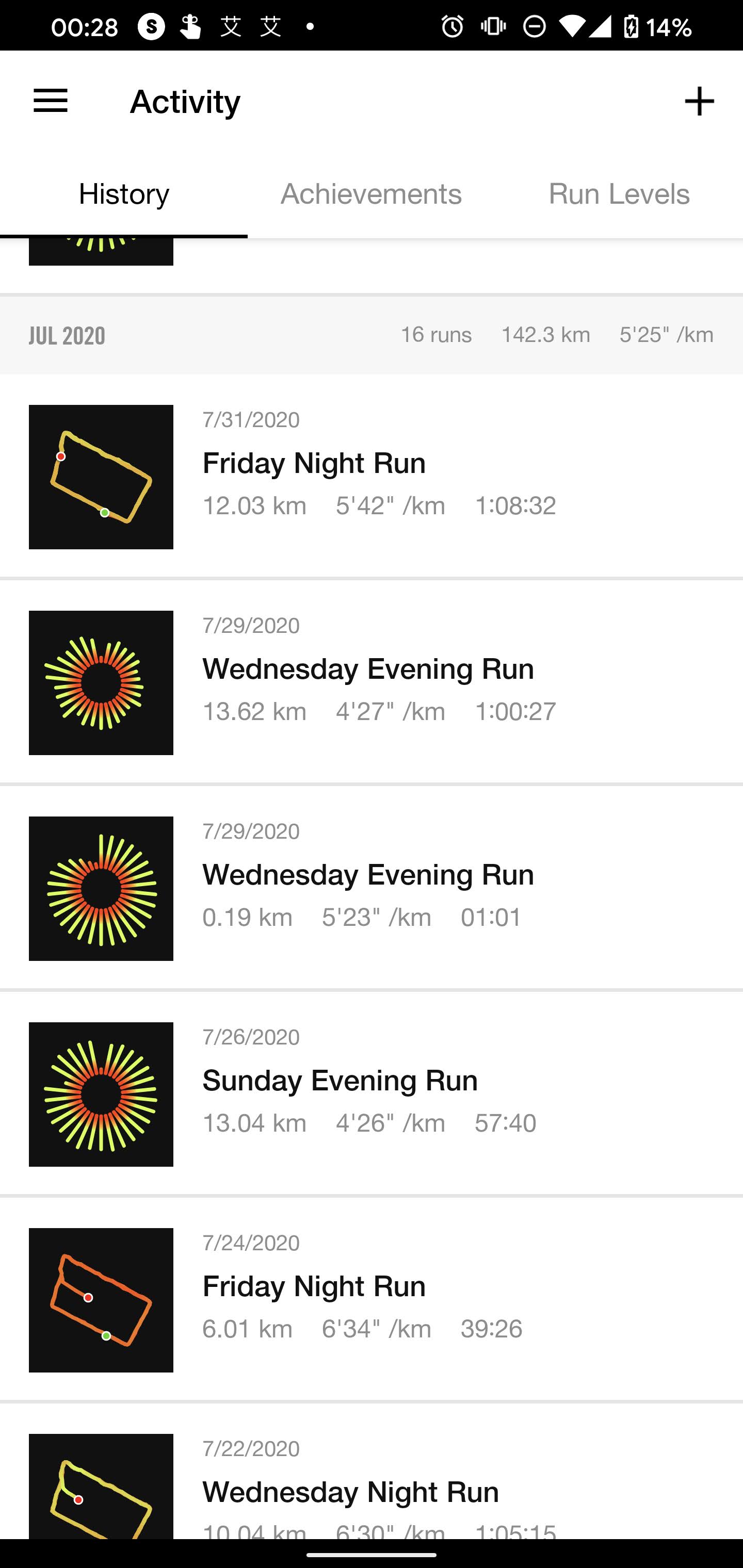Screen dimensions: 743x1568
Task: View the Sunday Evening Run on 7/26/2020
Action: point(372,1094)
